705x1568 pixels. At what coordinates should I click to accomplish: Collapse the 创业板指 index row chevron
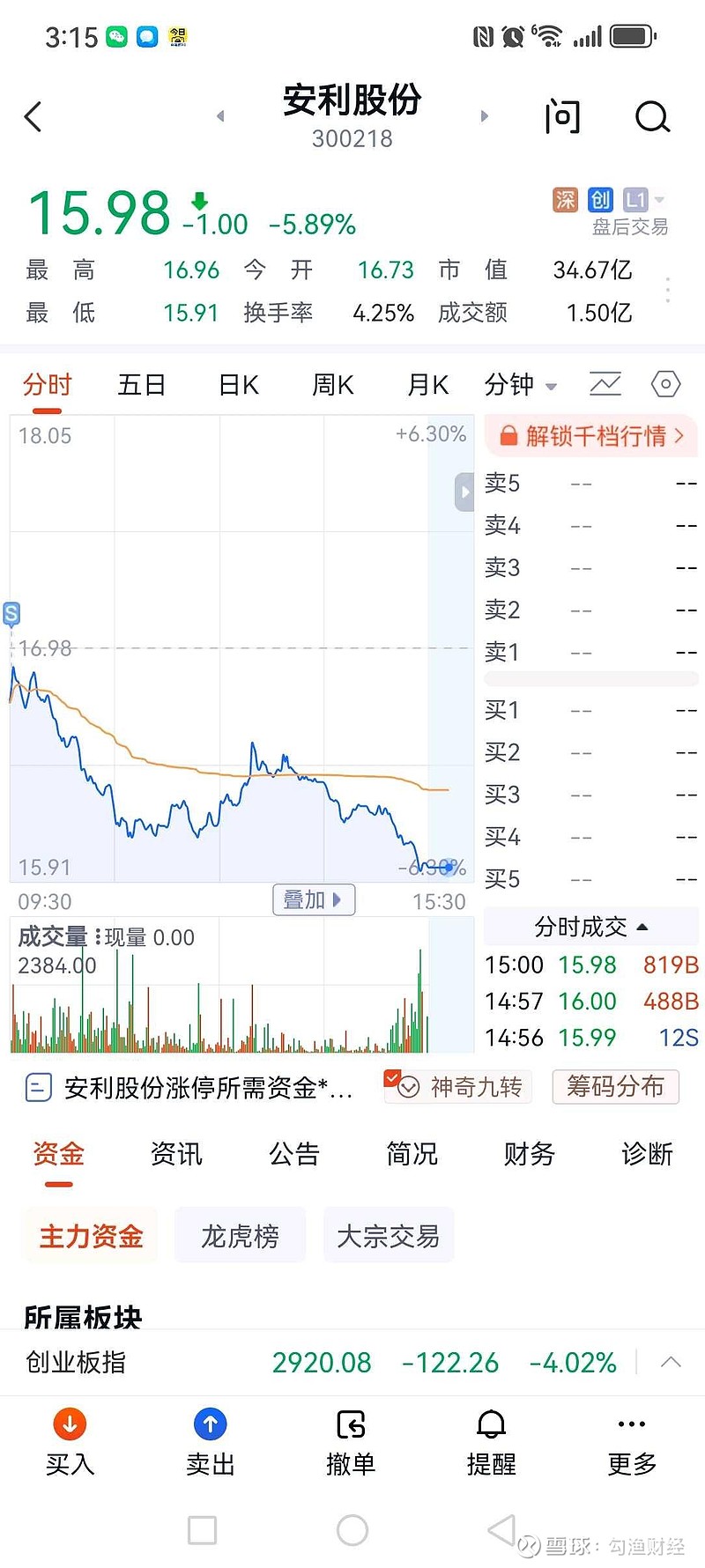[x=671, y=1362]
